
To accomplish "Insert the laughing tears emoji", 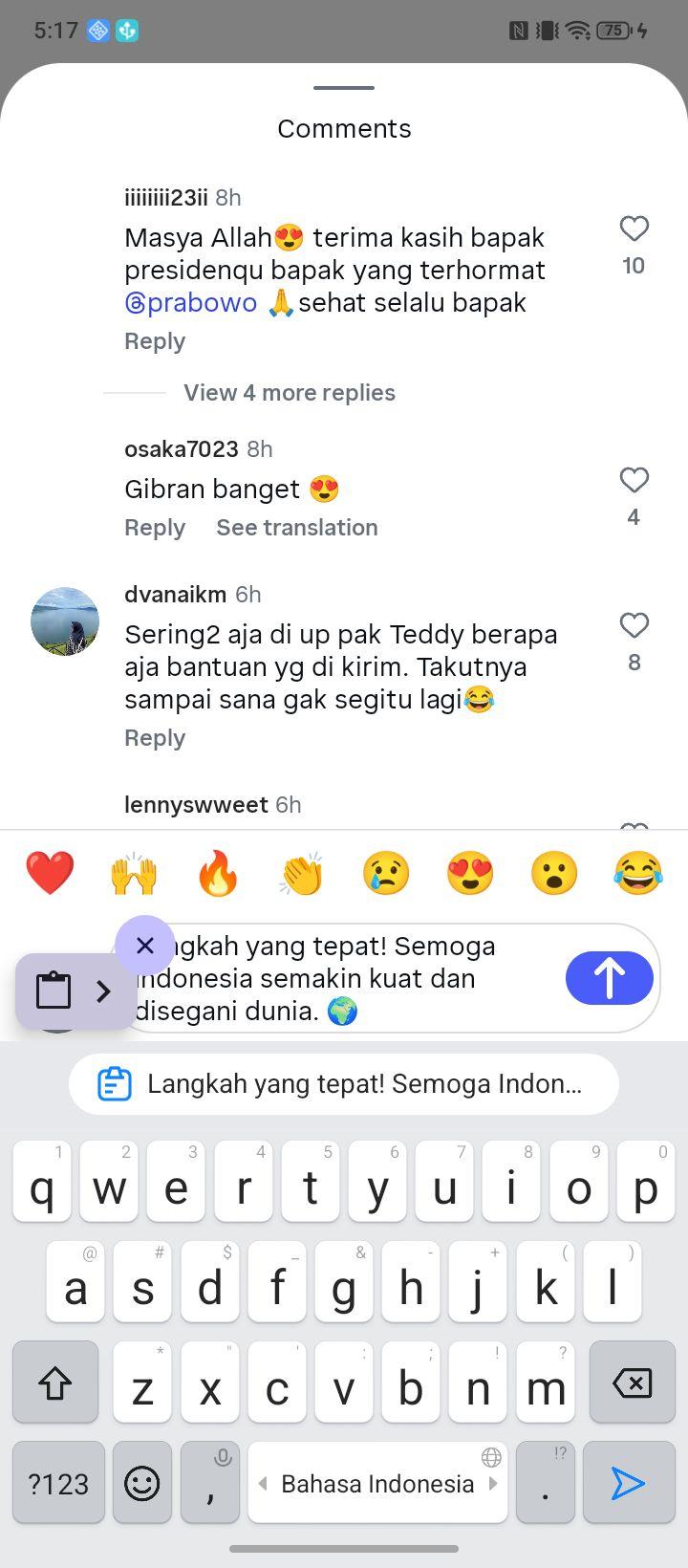I will (638, 873).
